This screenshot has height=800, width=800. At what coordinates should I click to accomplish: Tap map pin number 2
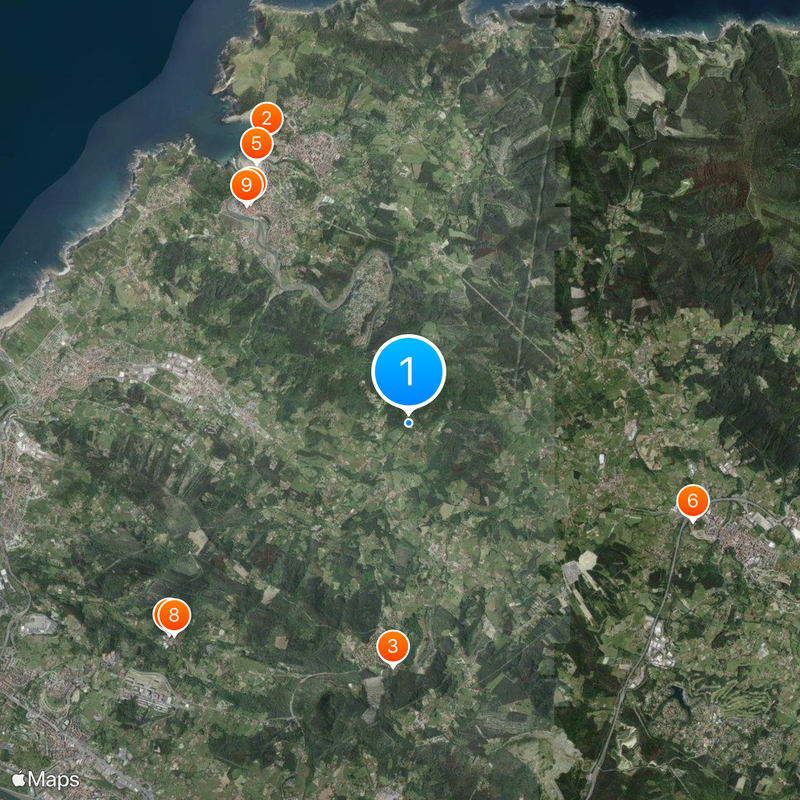(267, 117)
